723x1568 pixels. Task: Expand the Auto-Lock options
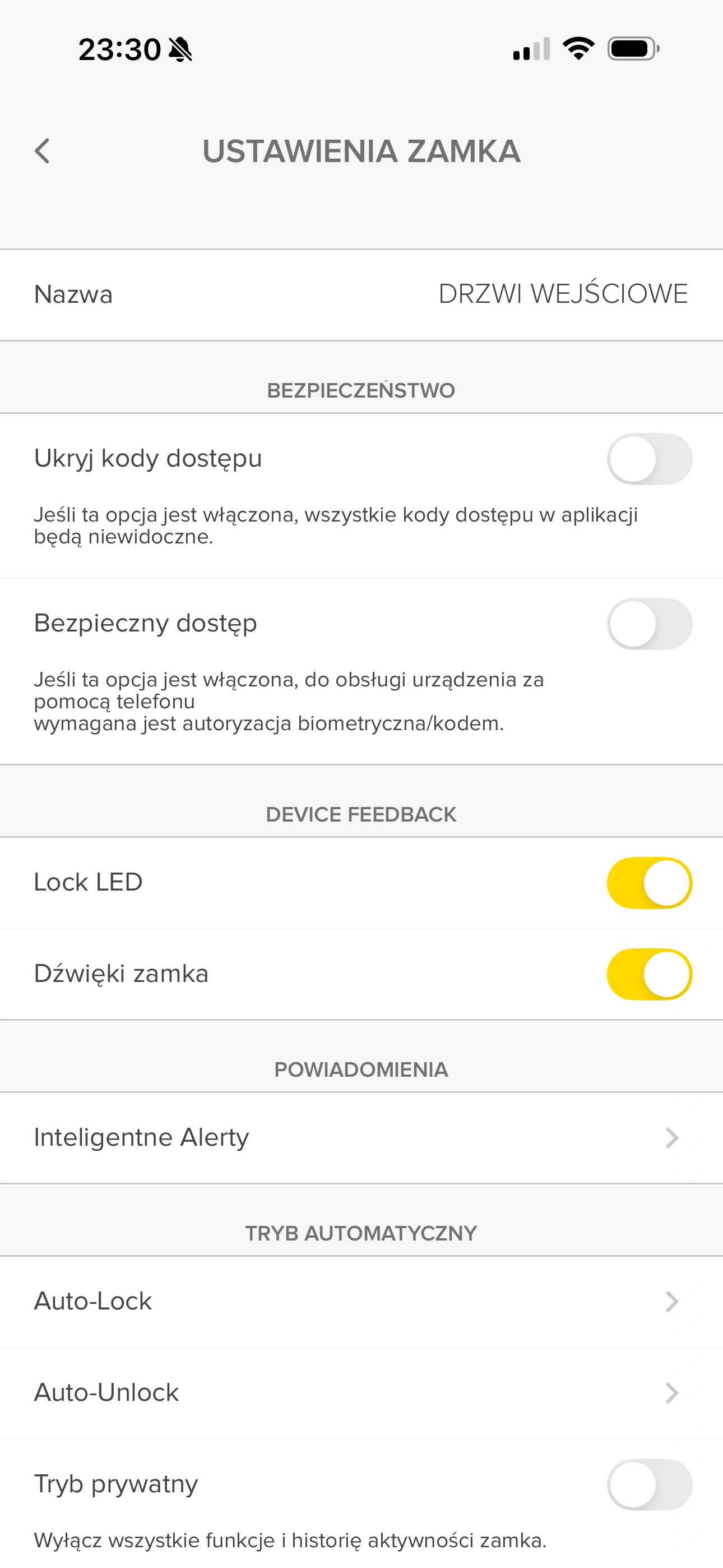[361, 1301]
